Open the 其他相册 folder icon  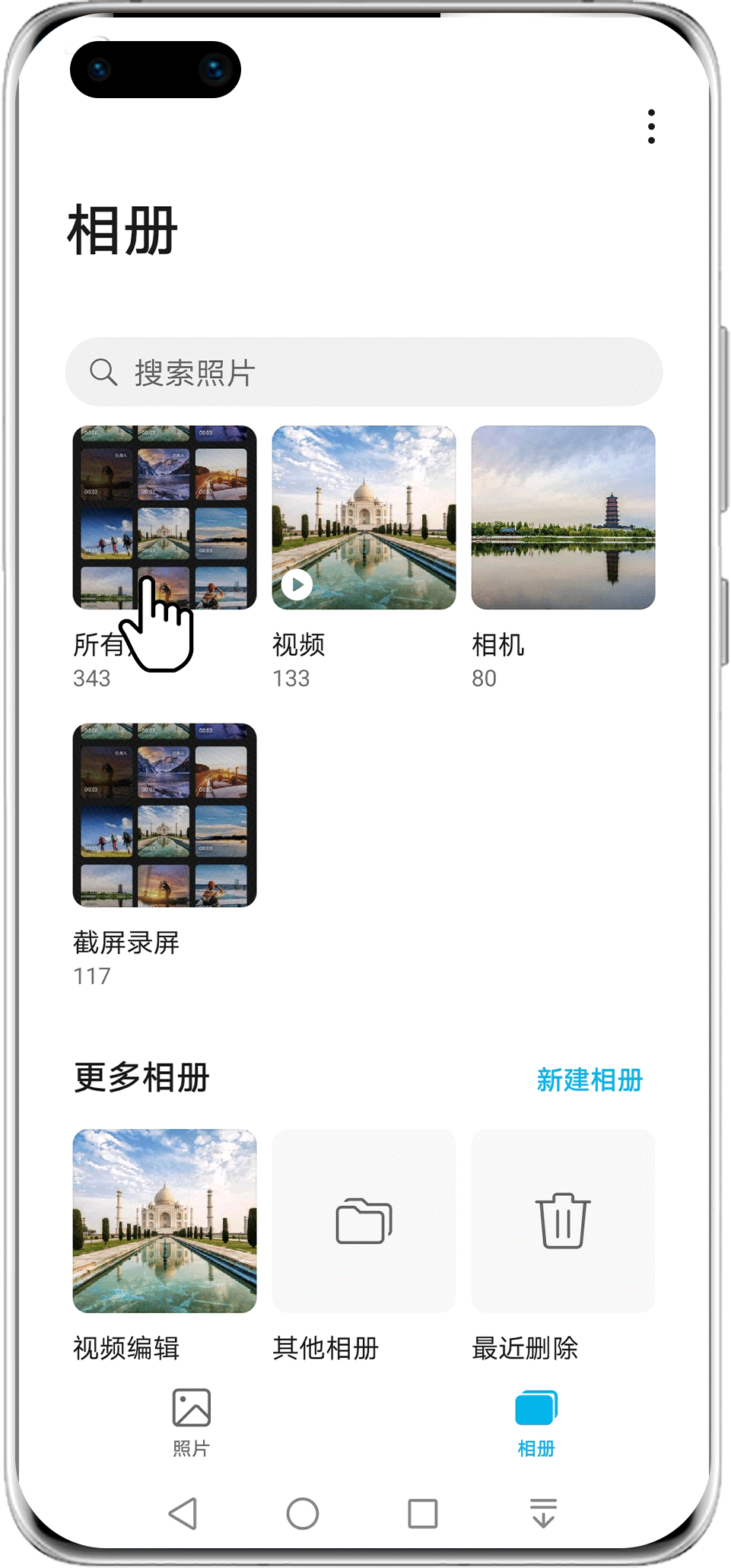tap(364, 1221)
